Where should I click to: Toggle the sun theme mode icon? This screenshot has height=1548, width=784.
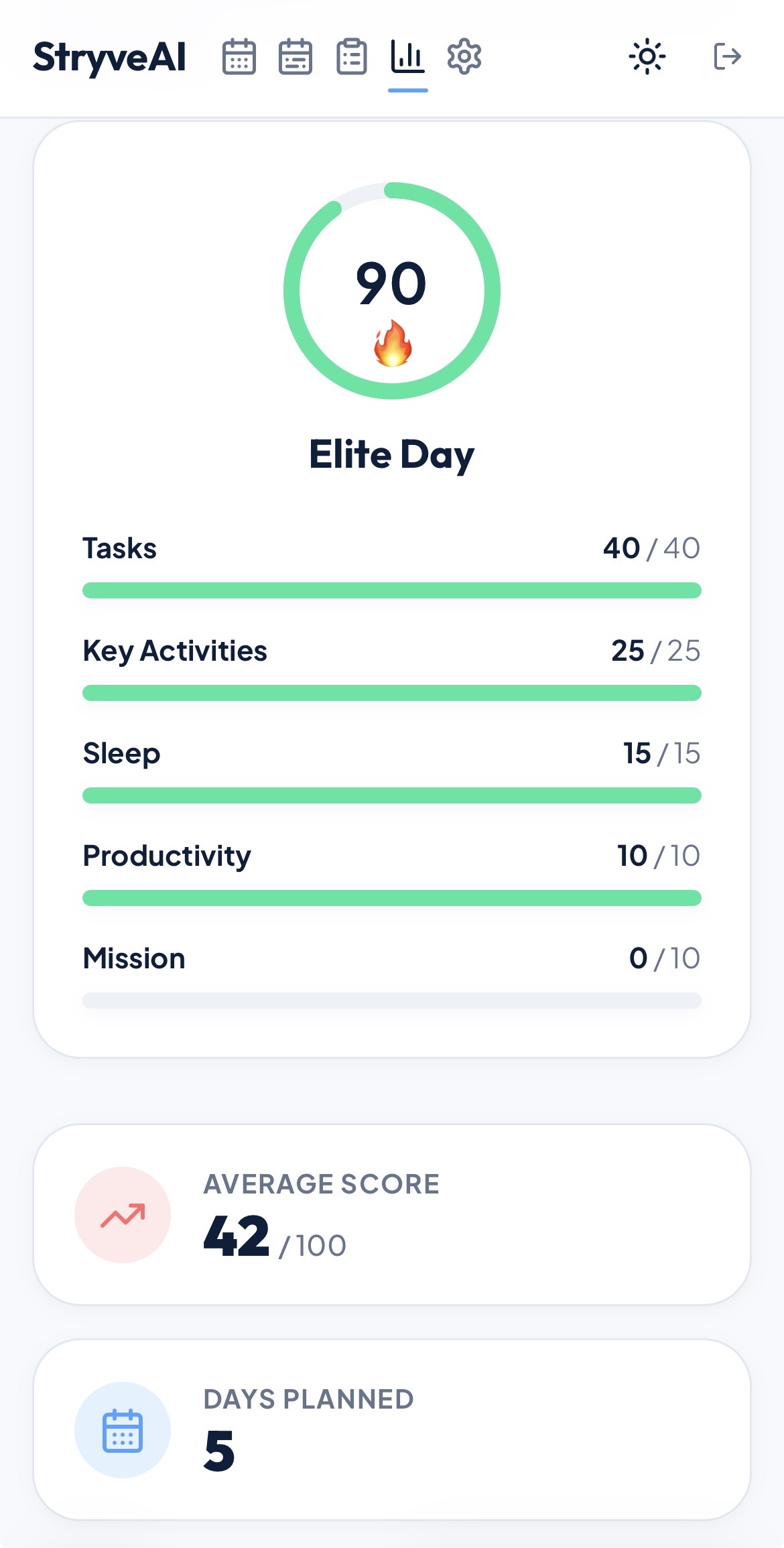click(647, 57)
